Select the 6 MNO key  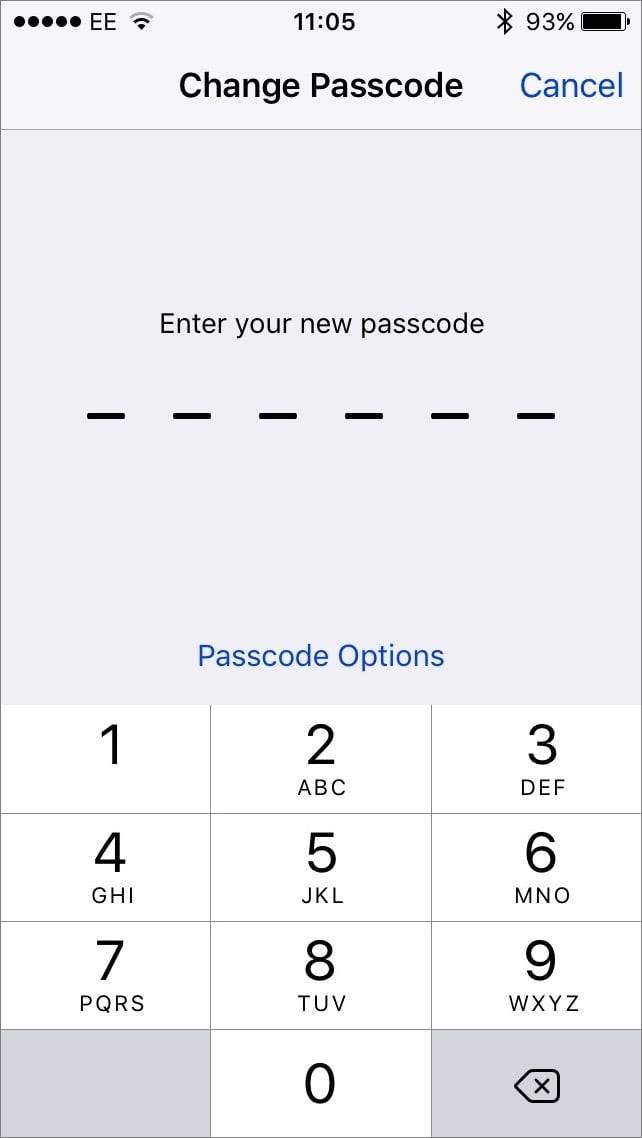[x=537, y=867]
